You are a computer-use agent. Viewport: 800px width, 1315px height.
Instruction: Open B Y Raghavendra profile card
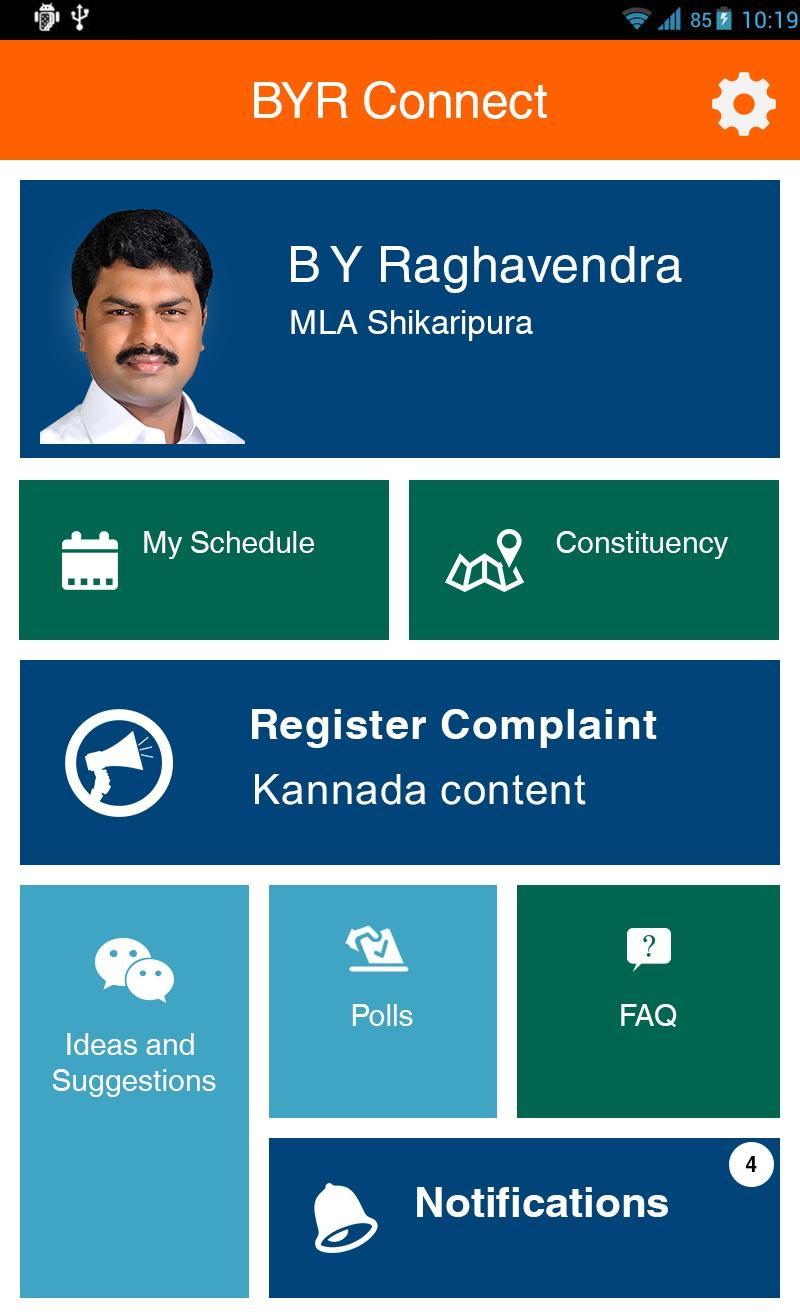coord(400,319)
